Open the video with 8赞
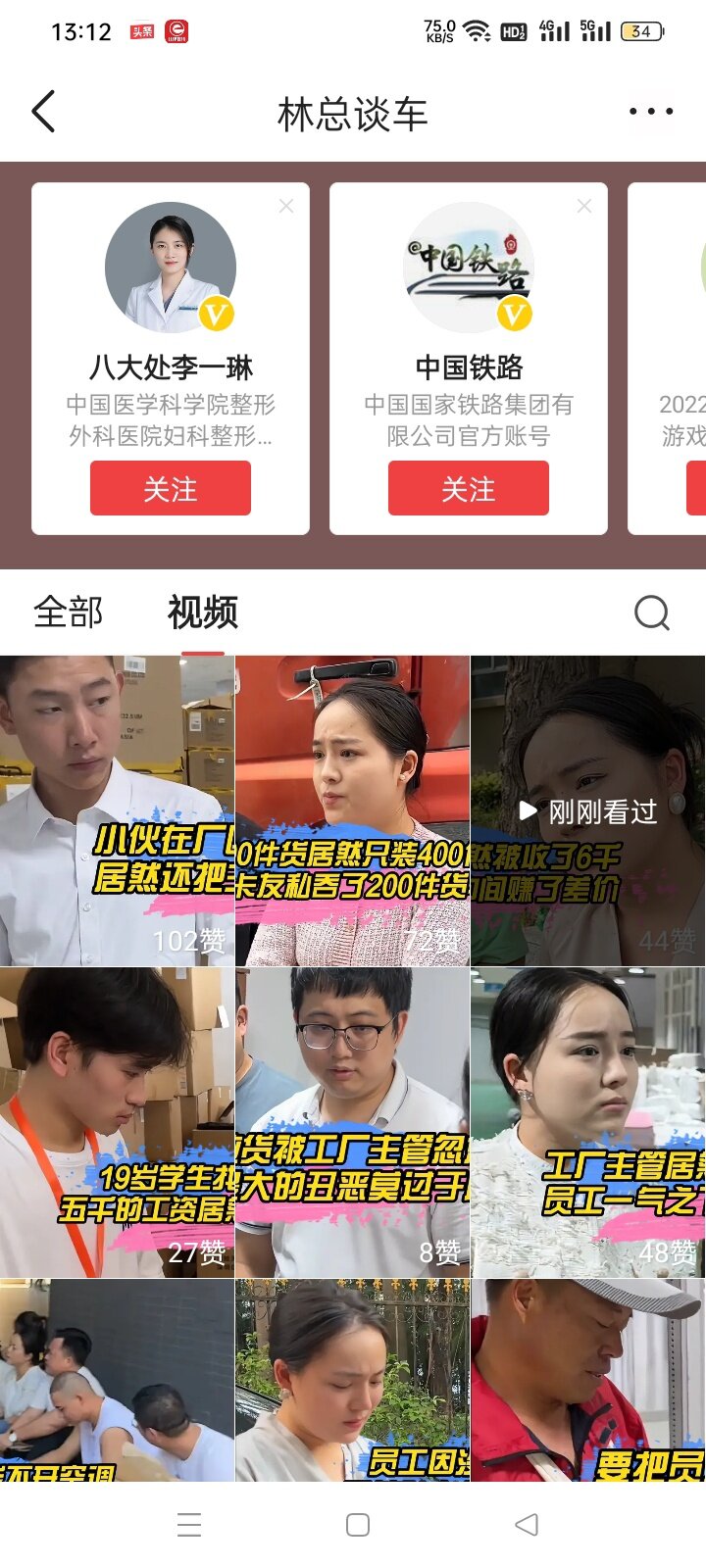This screenshot has width=706, height=1568. (352, 1122)
